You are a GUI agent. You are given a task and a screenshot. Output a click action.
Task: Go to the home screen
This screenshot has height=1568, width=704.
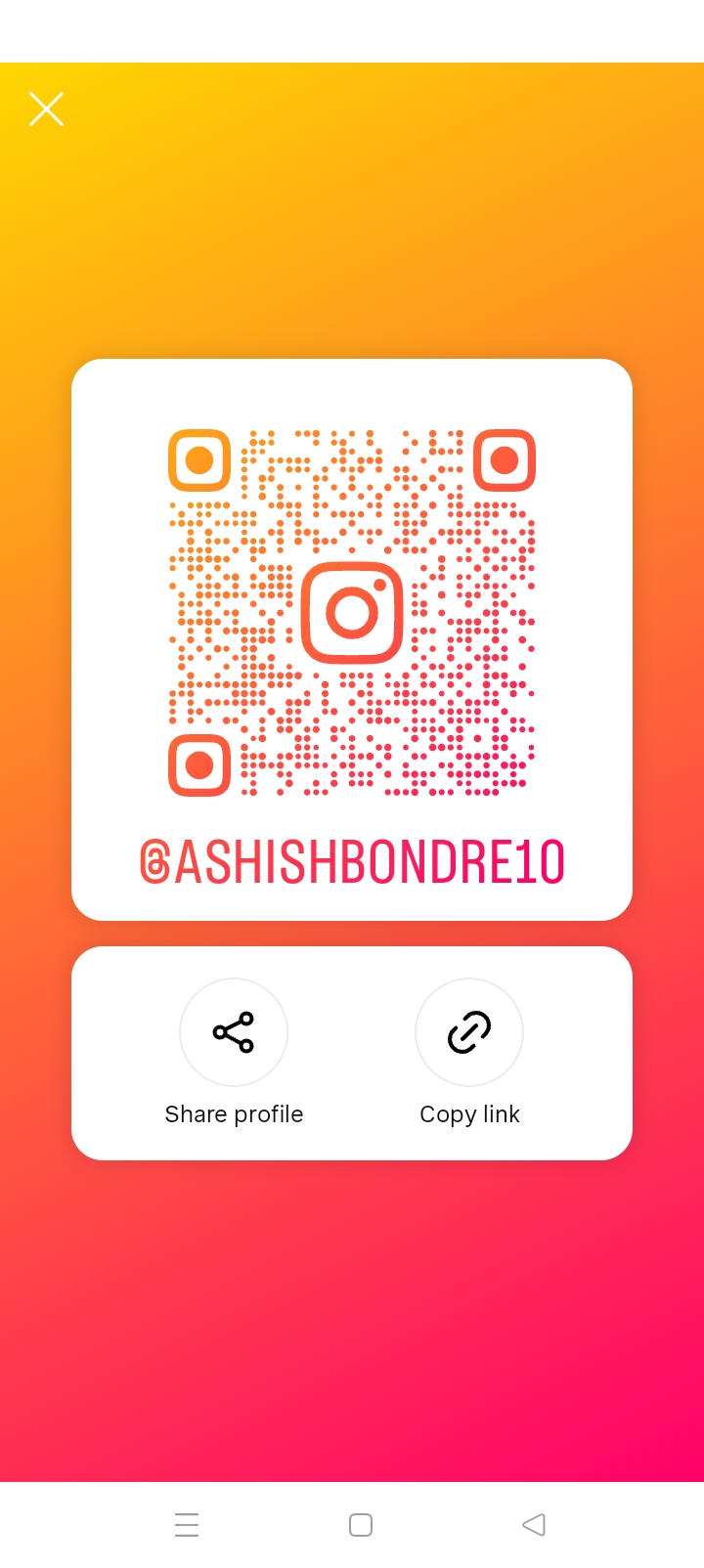(361, 1524)
